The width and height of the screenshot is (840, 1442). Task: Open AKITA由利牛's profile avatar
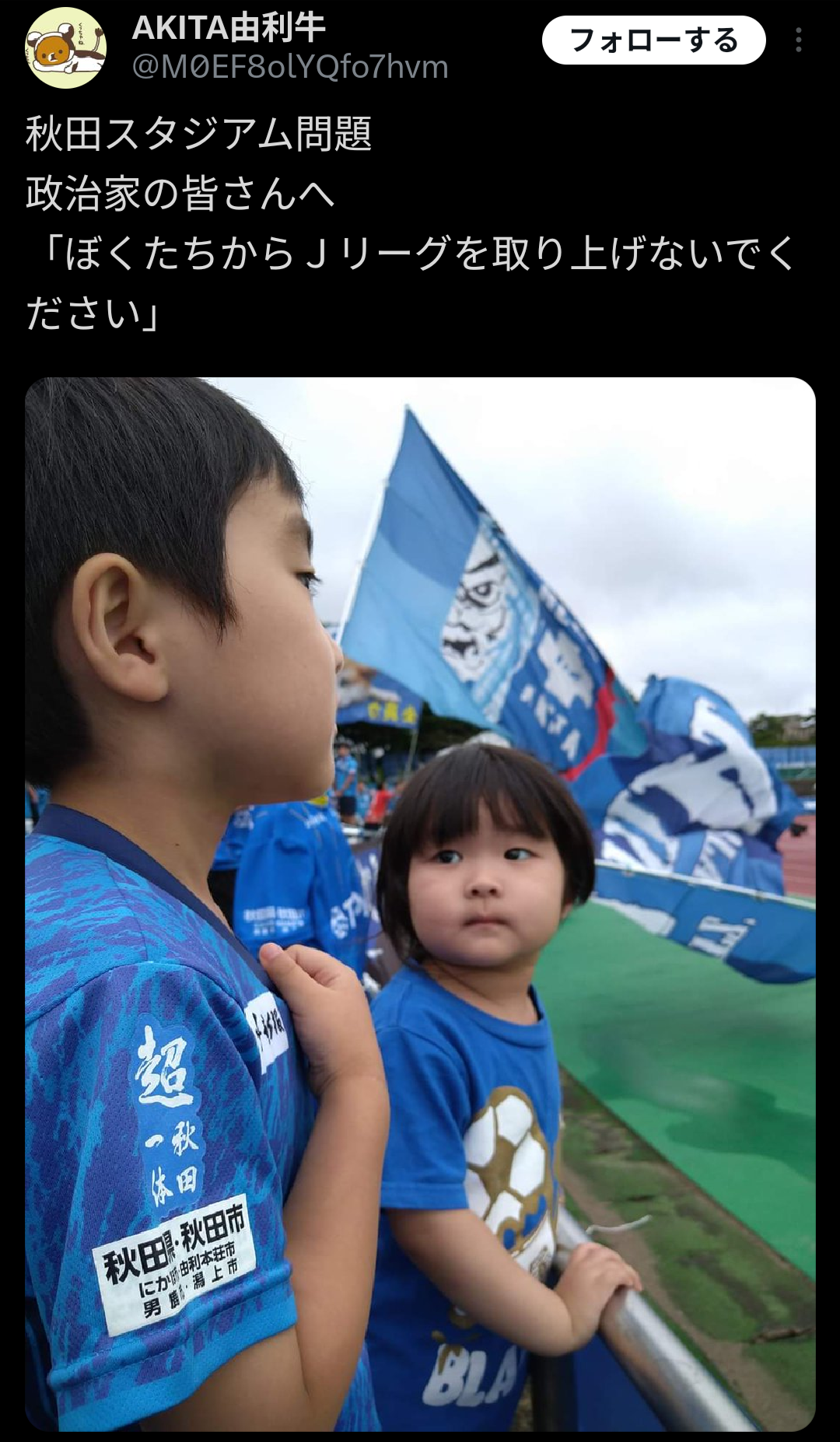click(66, 48)
